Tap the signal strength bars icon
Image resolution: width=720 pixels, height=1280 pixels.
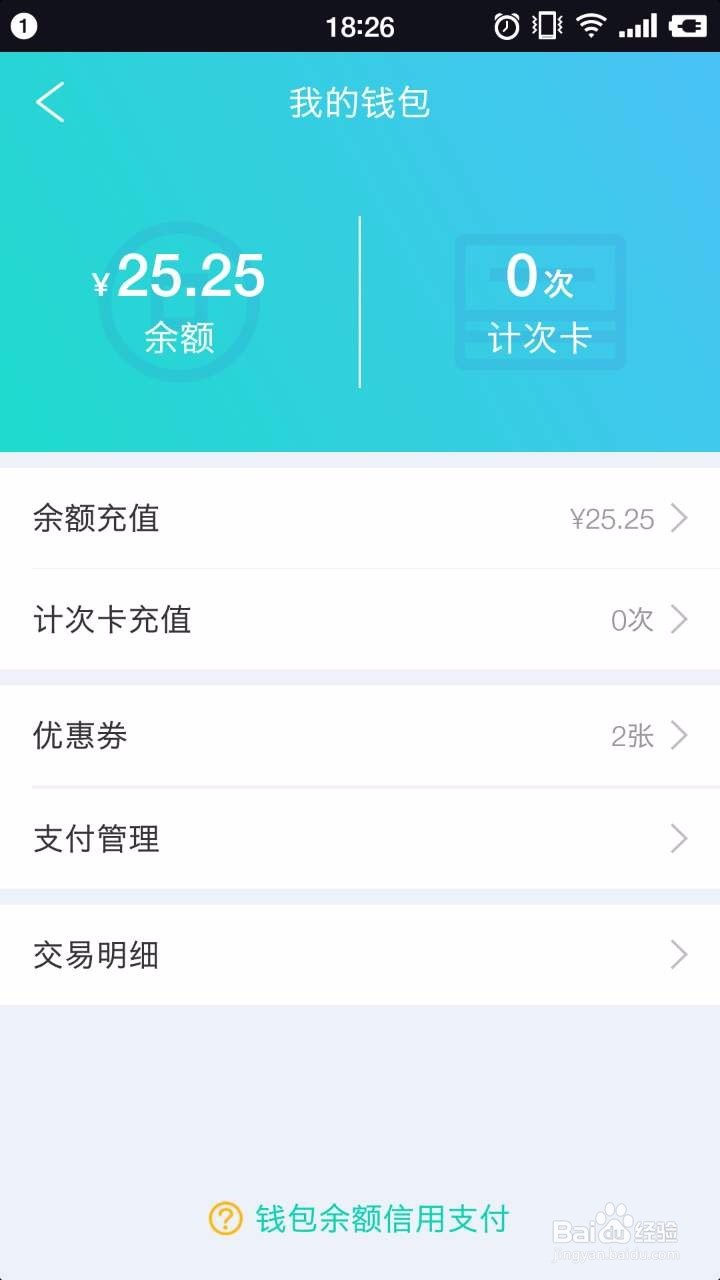(638, 26)
